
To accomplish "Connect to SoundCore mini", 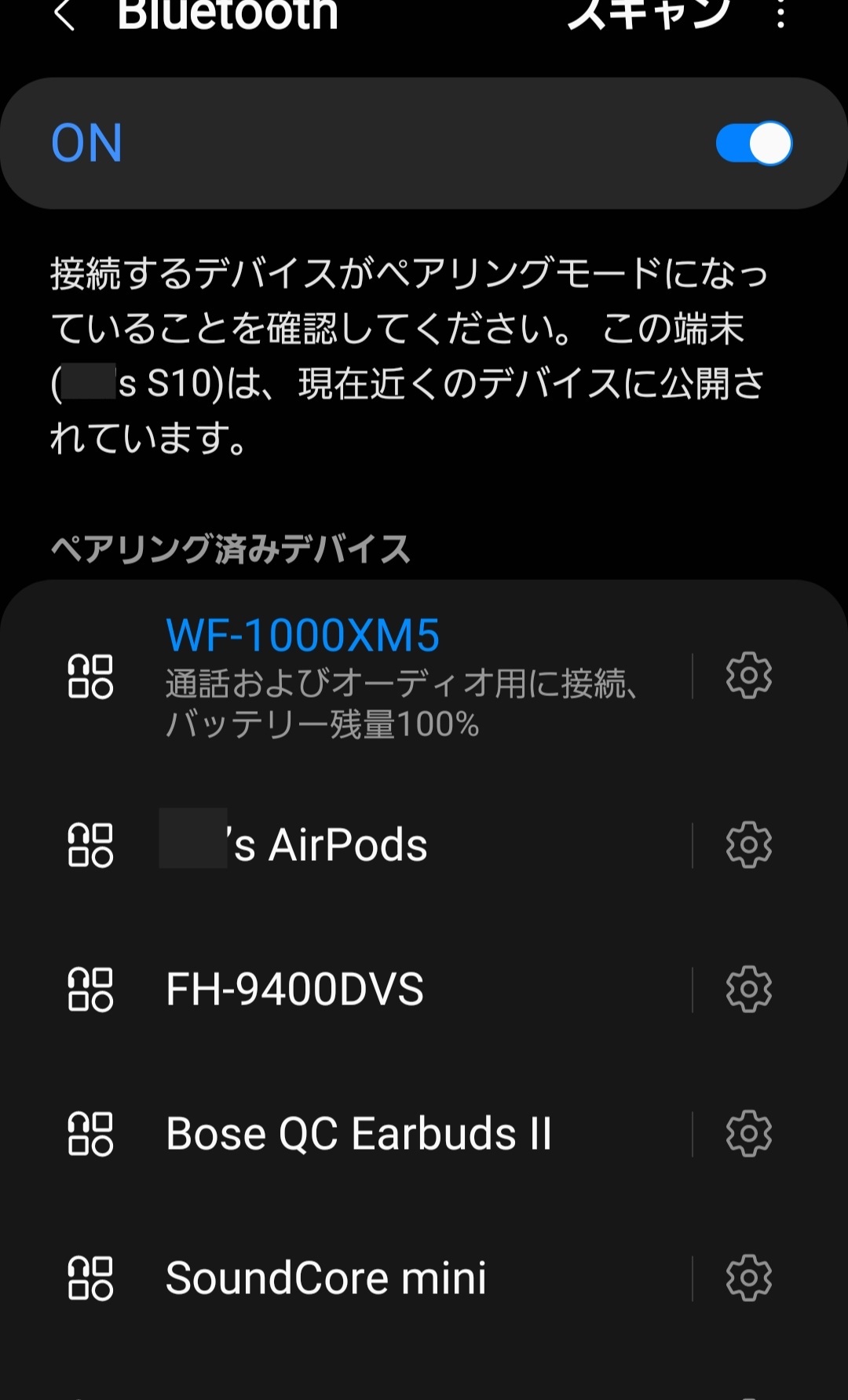I will (x=326, y=1278).
